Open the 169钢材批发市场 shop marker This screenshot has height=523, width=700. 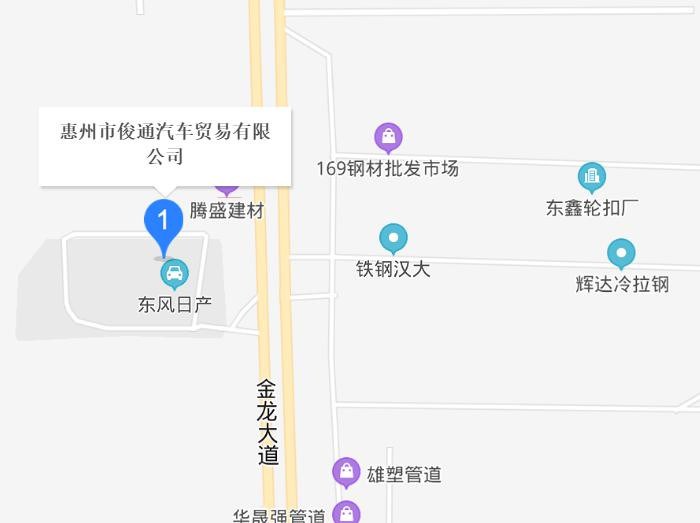(388, 137)
